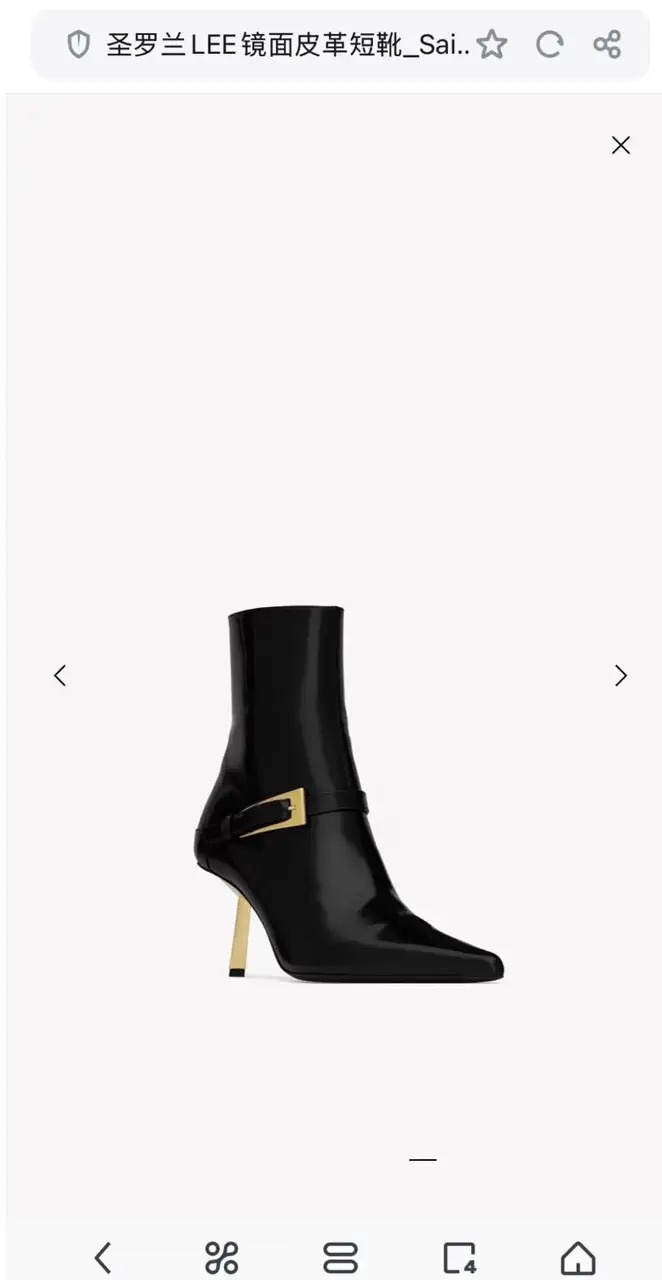
Task: Show the next product image
Action: (x=621, y=676)
